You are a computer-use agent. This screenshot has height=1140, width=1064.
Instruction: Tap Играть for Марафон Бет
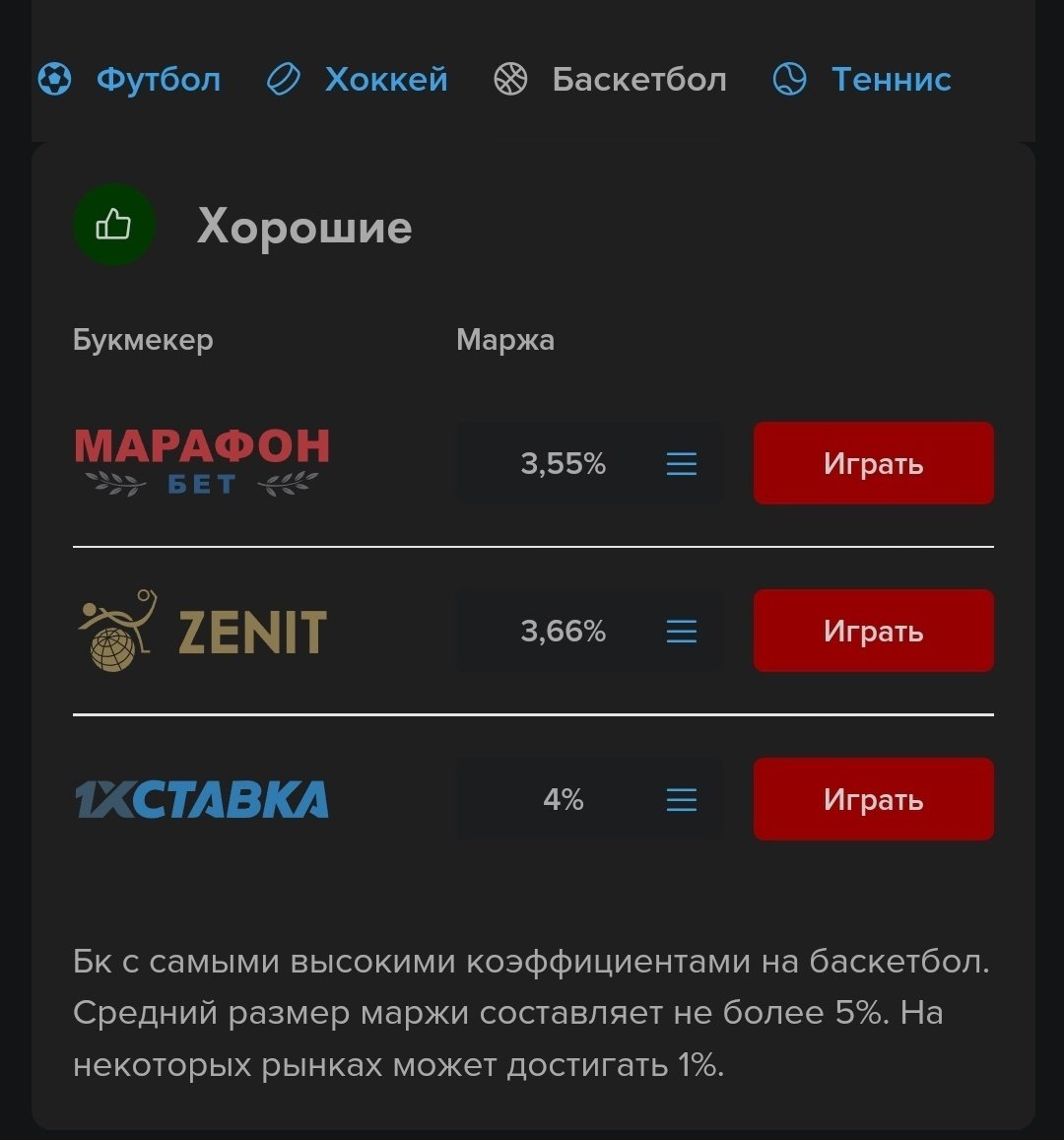coord(873,463)
